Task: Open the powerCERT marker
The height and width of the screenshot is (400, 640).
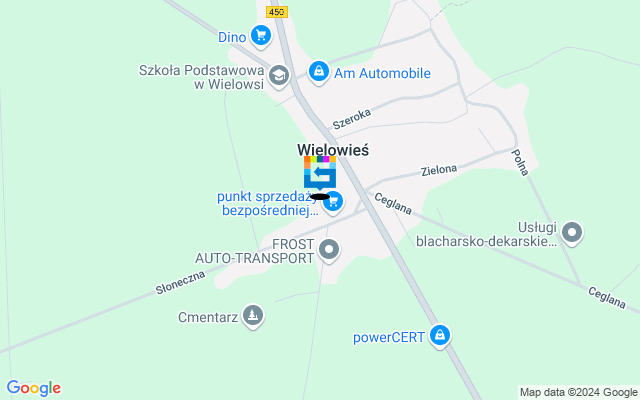Action: tap(440, 336)
